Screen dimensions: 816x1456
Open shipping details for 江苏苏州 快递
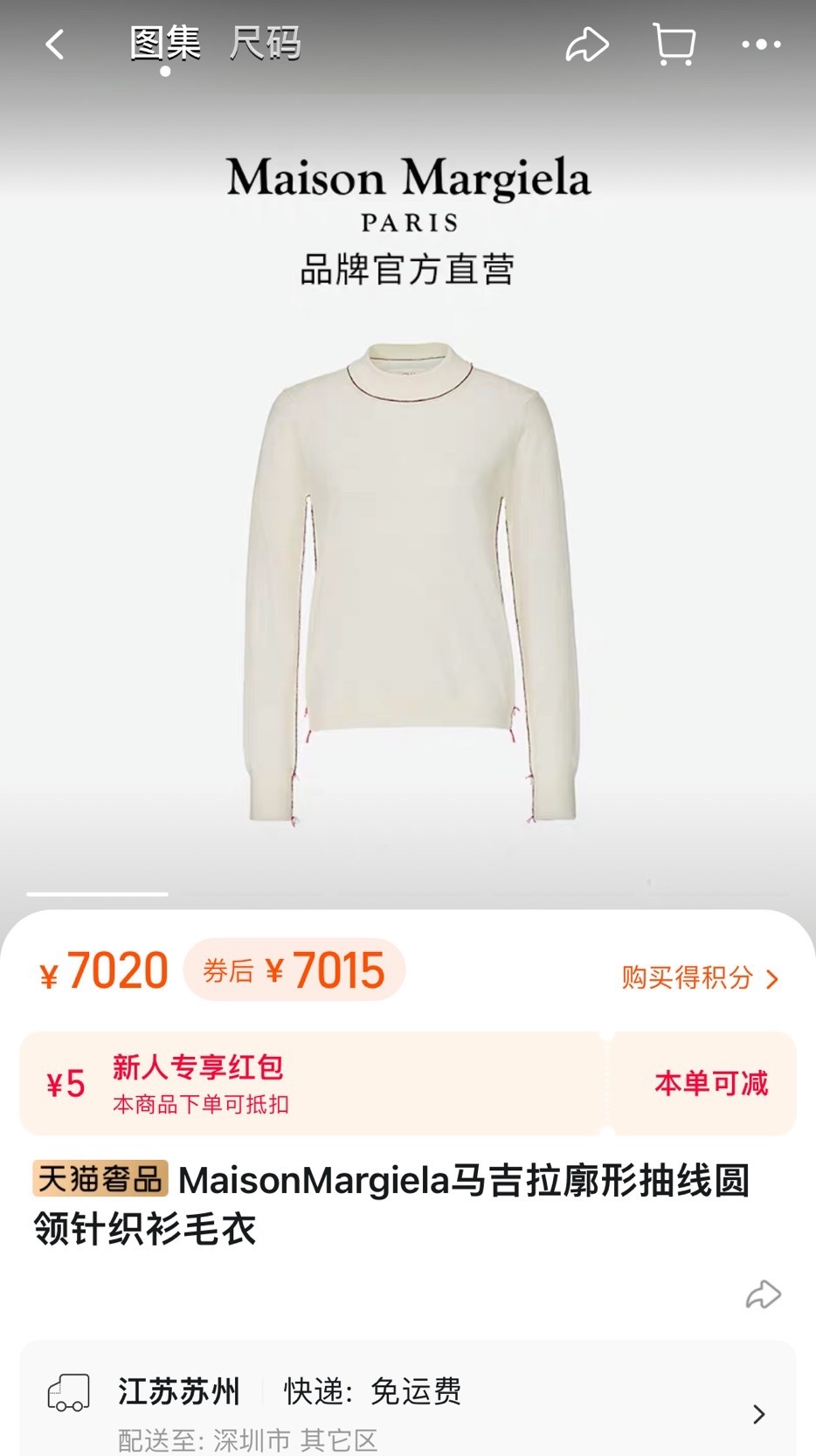[758, 1413]
